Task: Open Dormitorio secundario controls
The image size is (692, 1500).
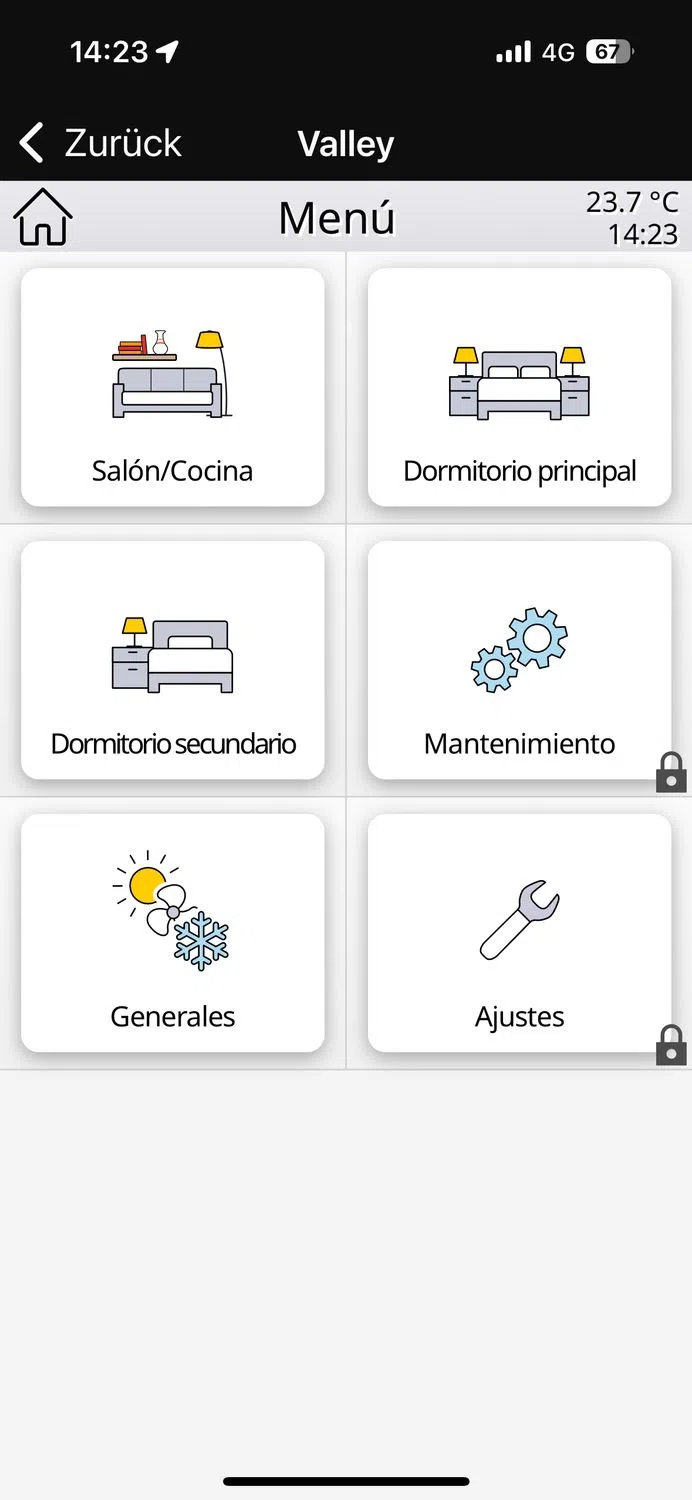Action: [173, 660]
